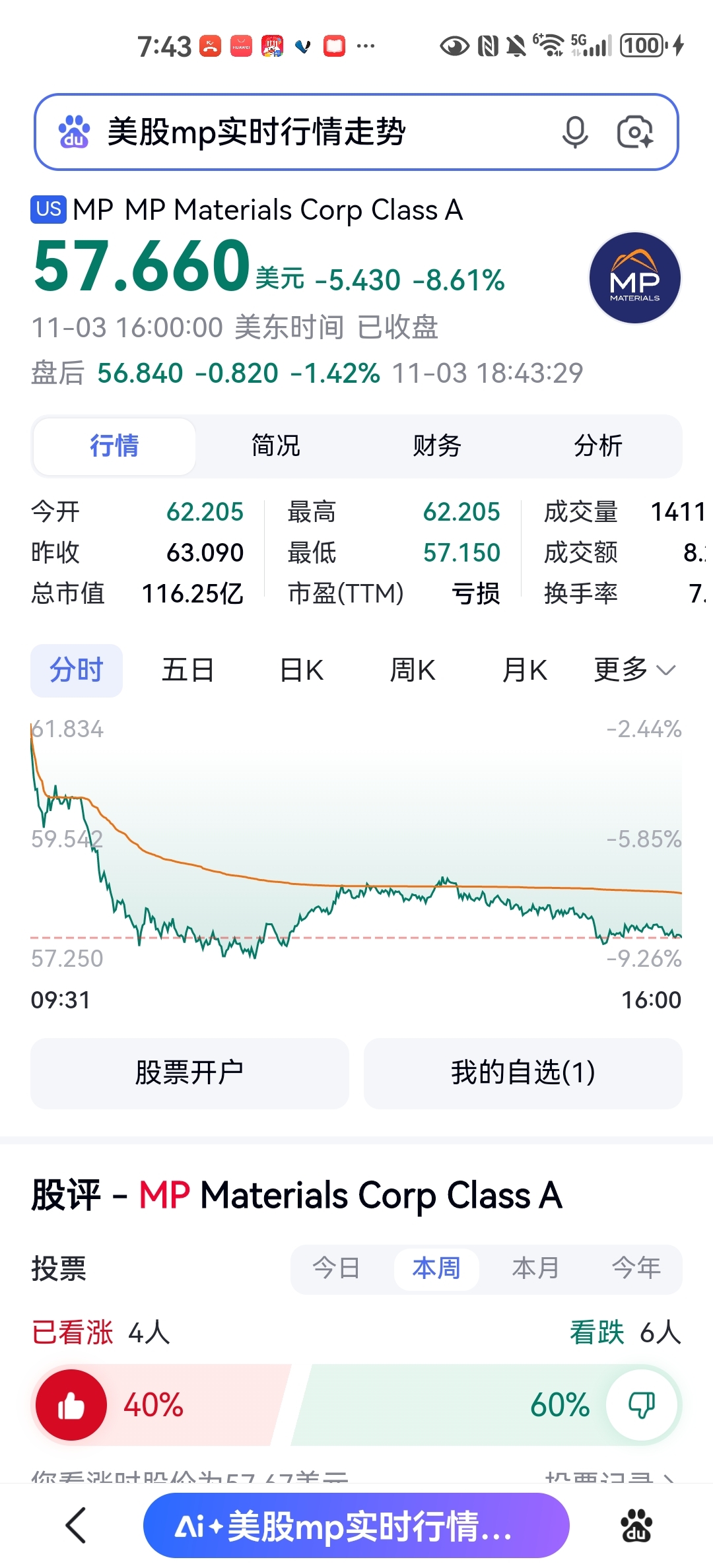Switch chart to 日K
The width and height of the screenshot is (713, 1568).
click(302, 670)
